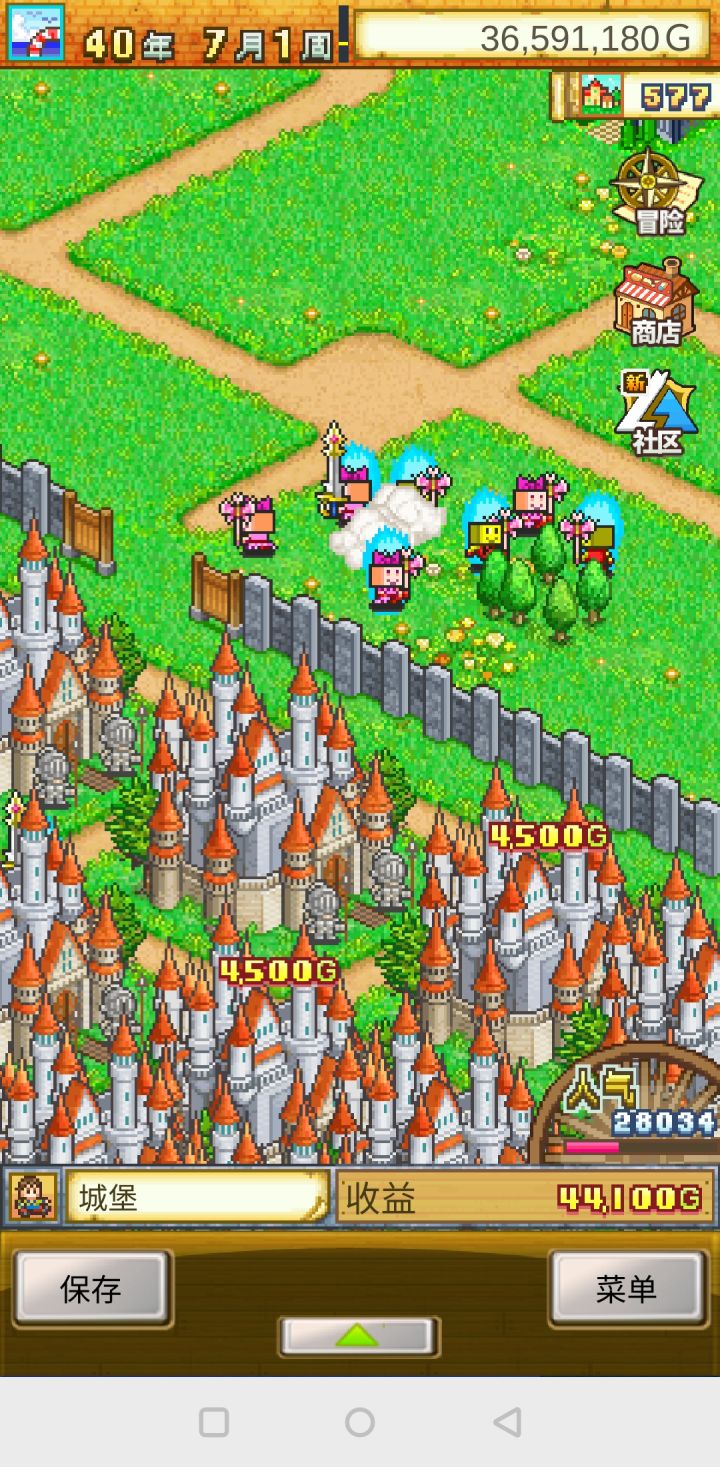Tap the fairy villager near the cloud

pyautogui.click(x=388, y=575)
